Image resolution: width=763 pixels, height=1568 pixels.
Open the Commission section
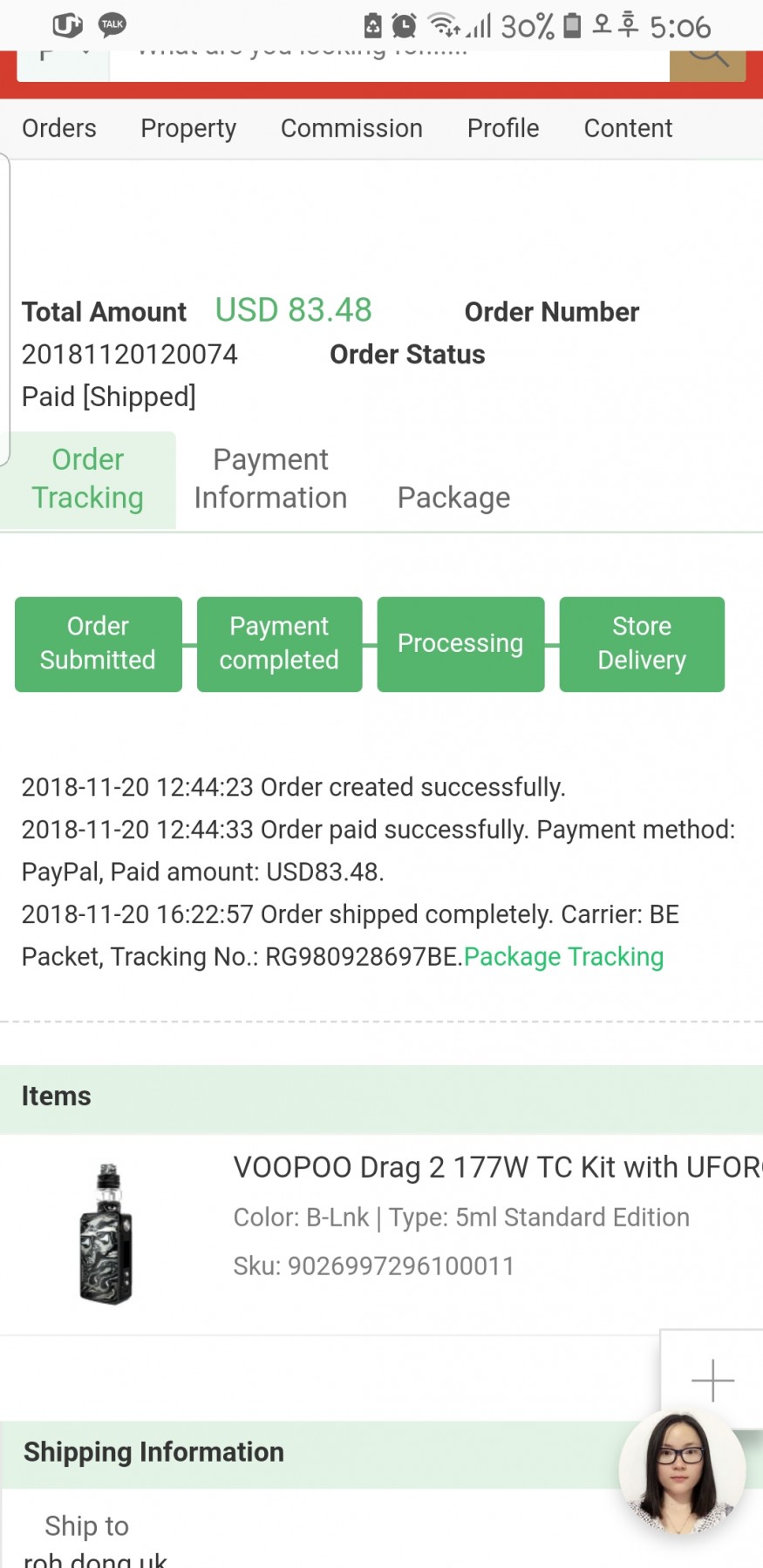351,128
